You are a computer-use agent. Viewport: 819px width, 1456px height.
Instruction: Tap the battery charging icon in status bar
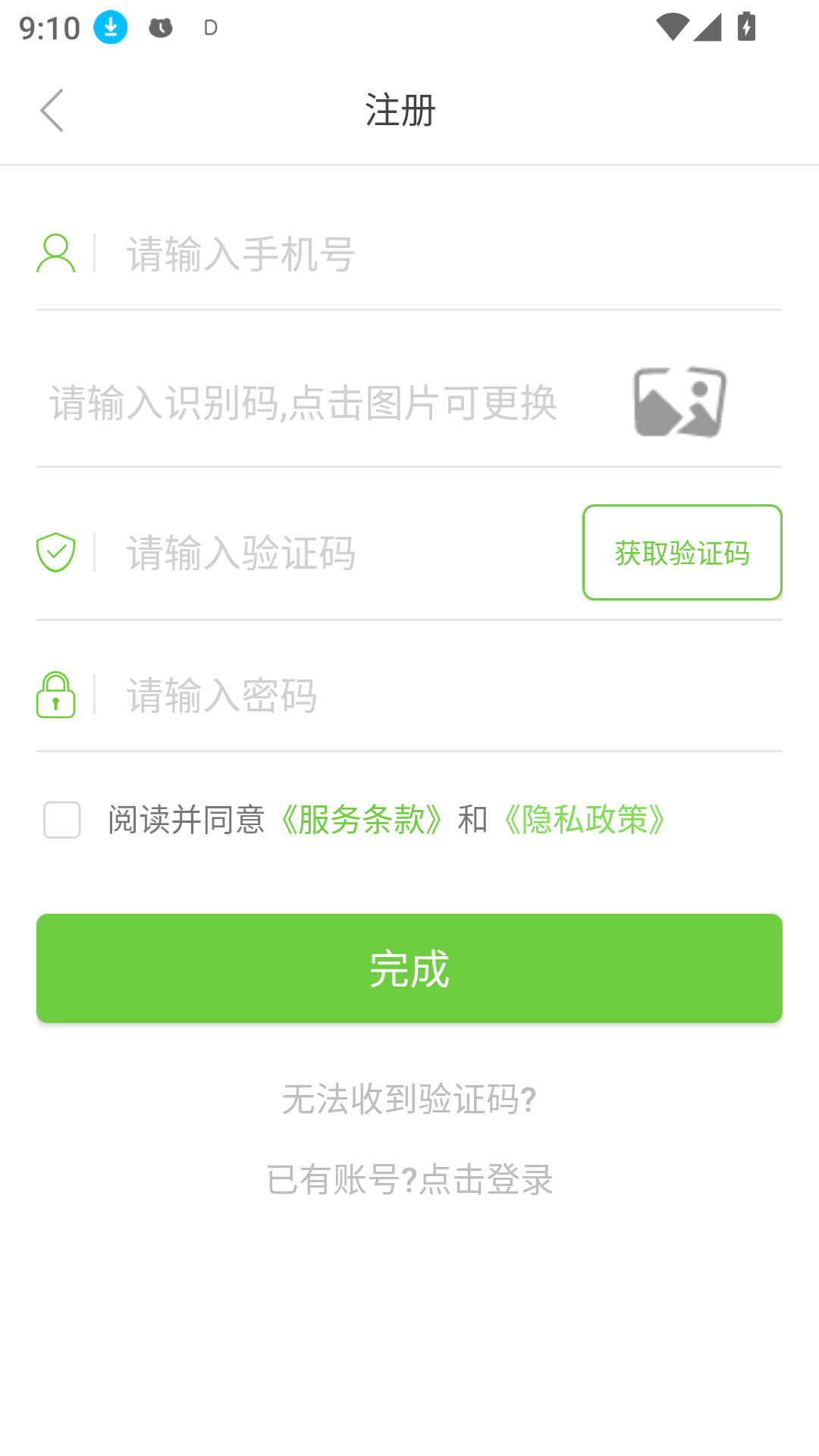pos(745,25)
